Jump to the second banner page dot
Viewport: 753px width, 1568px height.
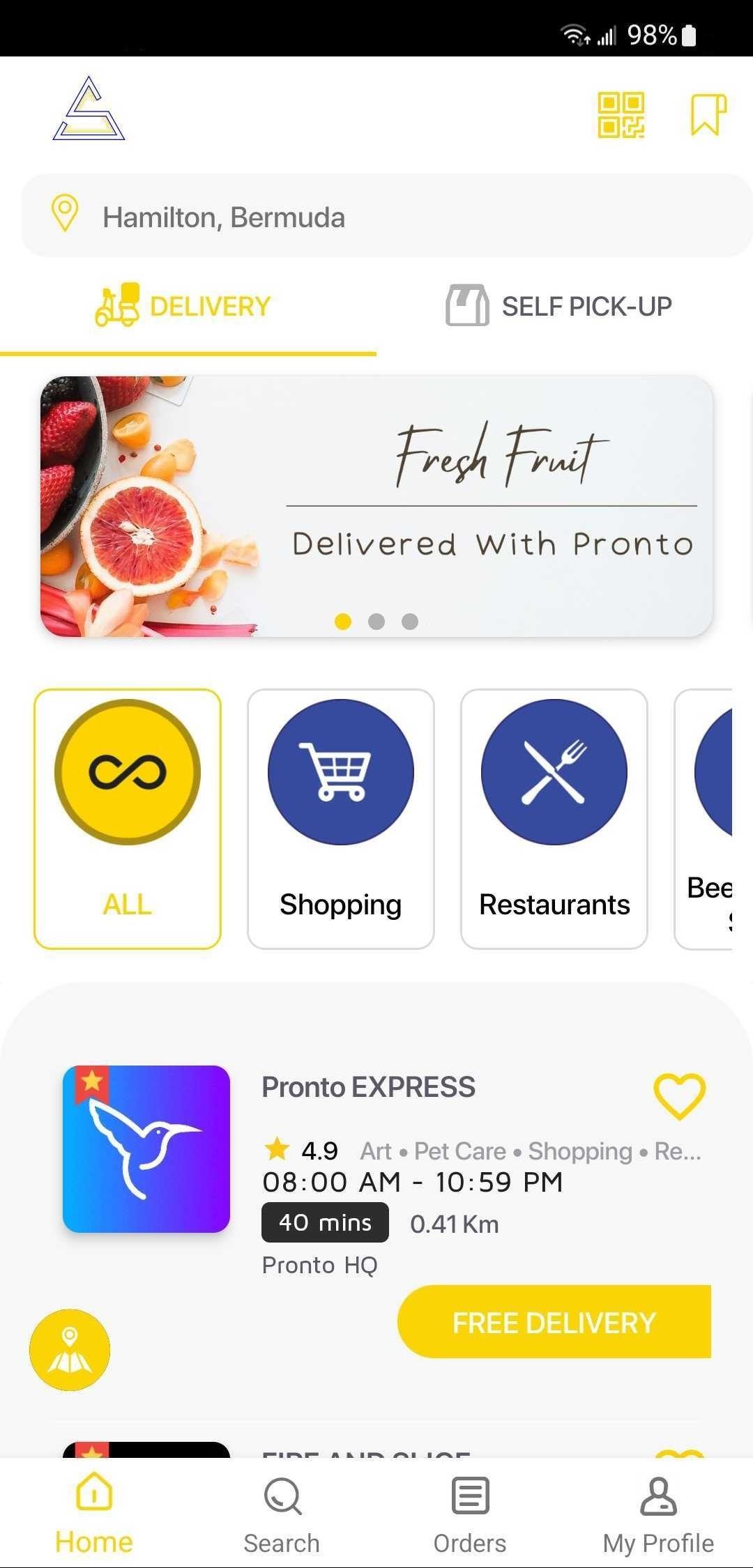tap(376, 621)
